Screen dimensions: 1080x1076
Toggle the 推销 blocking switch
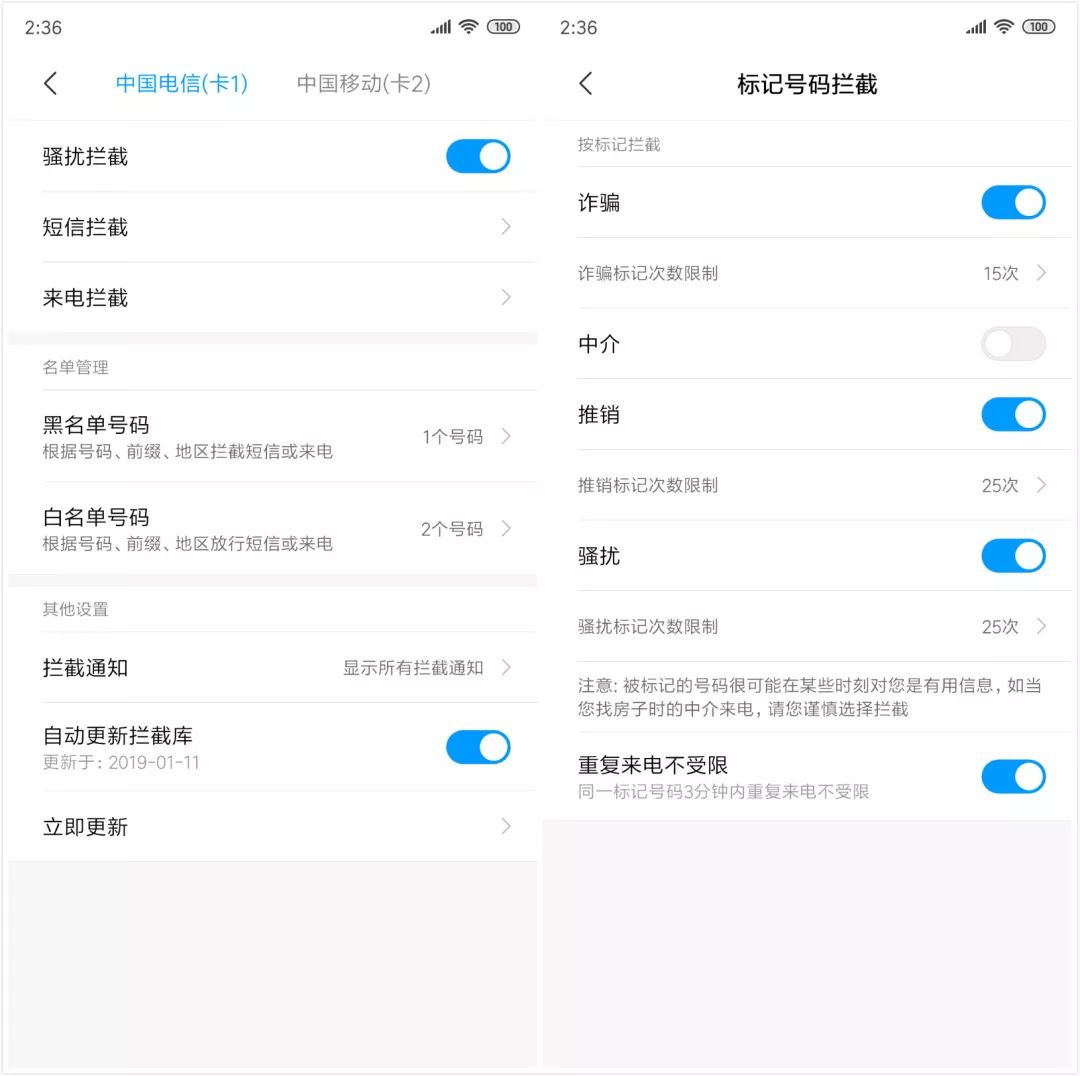click(x=1013, y=415)
